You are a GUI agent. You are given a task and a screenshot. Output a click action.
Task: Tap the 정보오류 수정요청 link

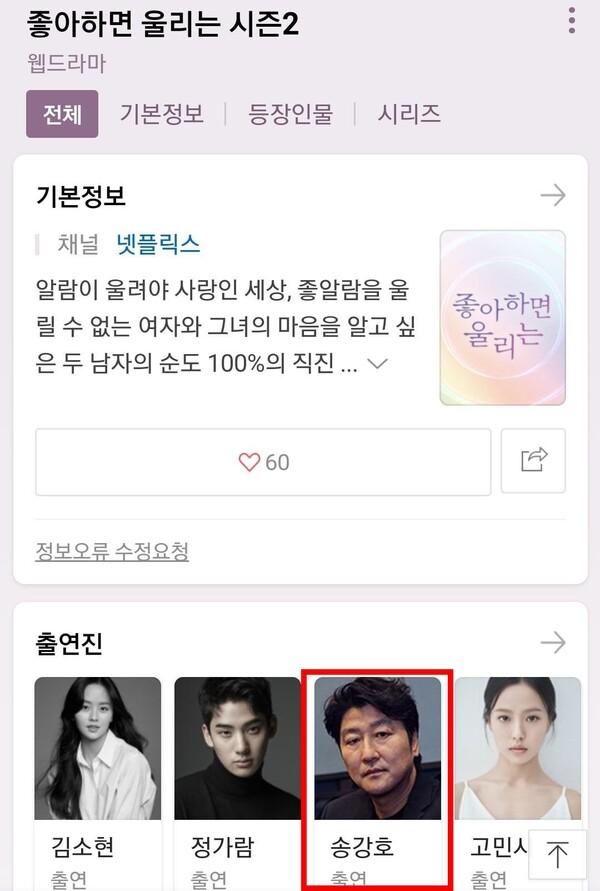coord(112,551)
